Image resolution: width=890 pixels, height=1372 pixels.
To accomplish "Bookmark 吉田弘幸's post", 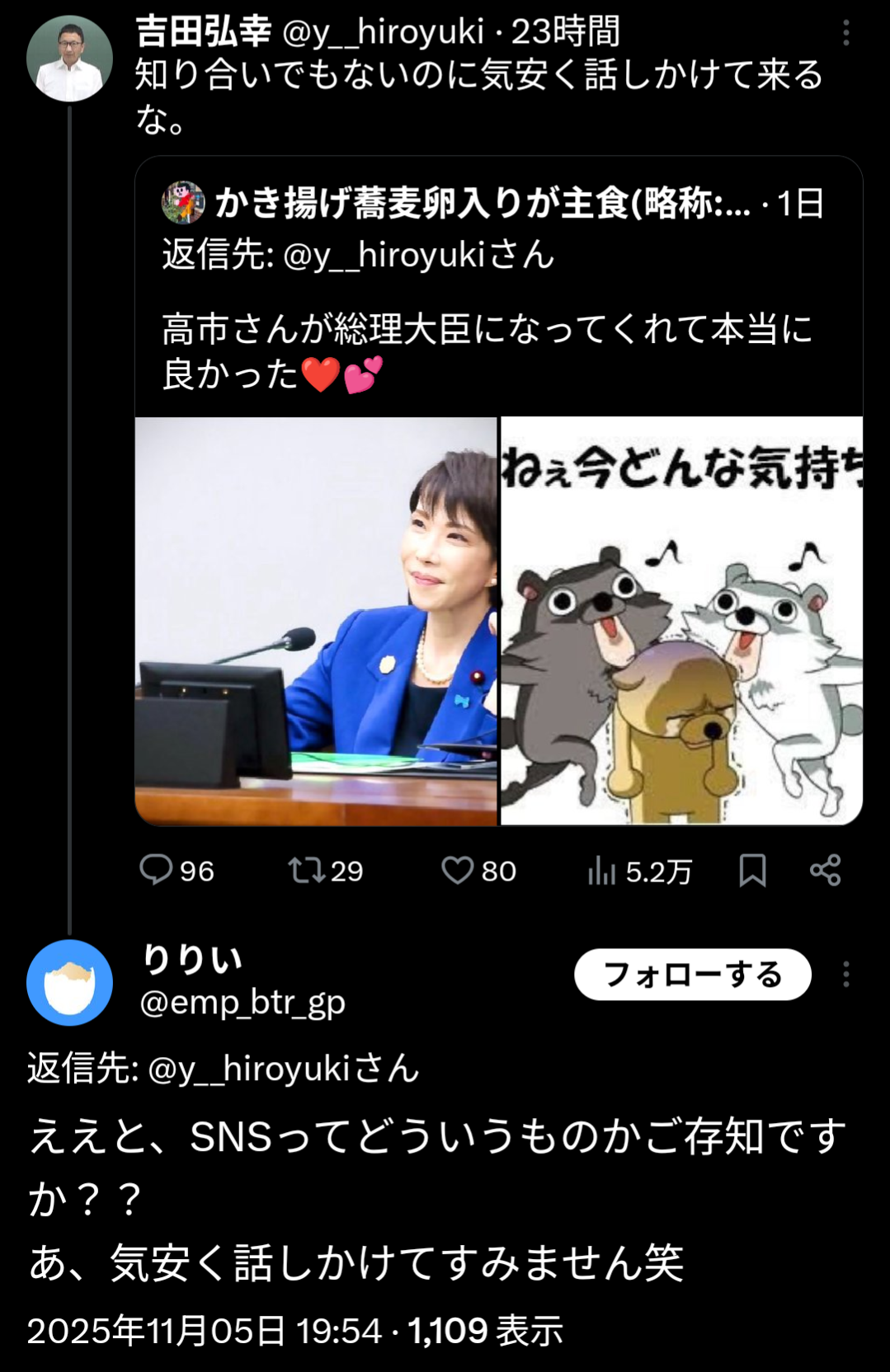I will pyautogui.click(x=752, y=871).
